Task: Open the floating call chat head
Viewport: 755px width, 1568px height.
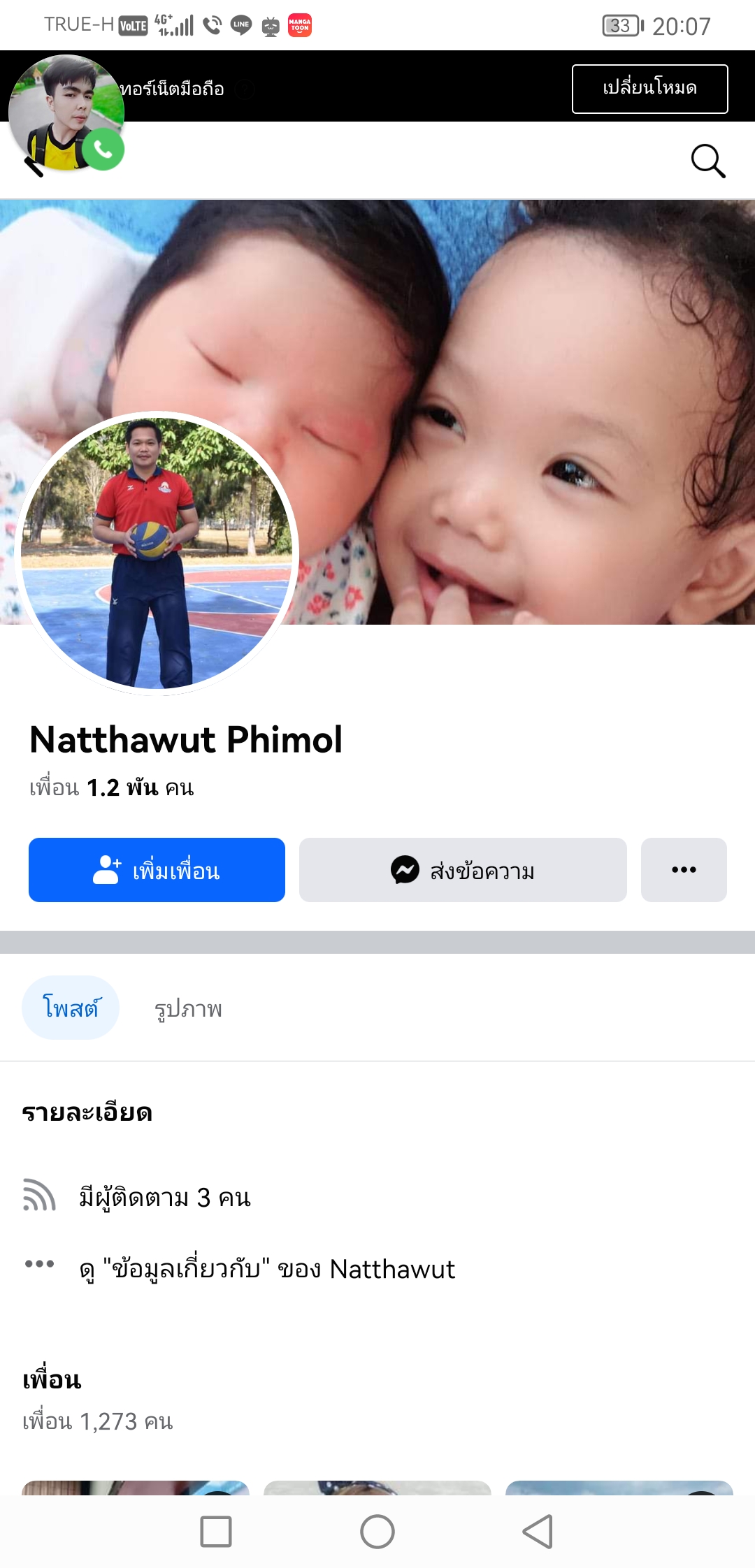Action: 66,113
